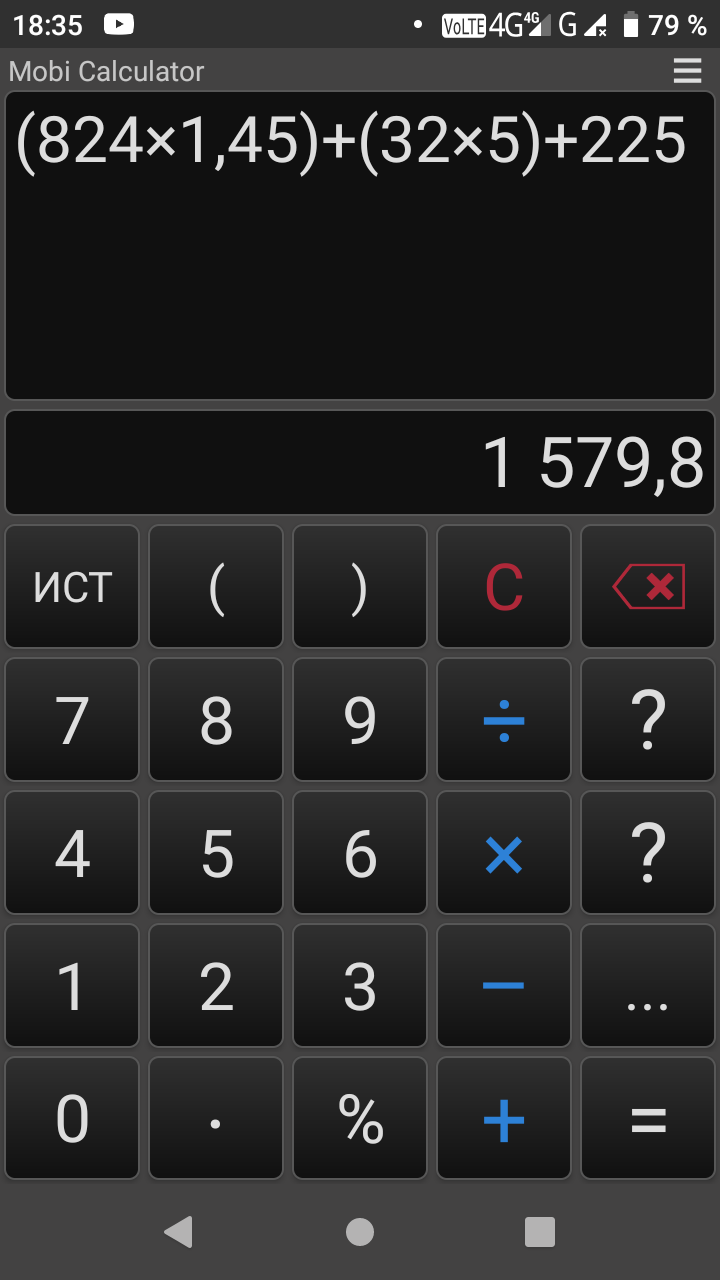The image size is (720, 1280).
Task: Enter the digit 7
Action: (x=72, y=720)
